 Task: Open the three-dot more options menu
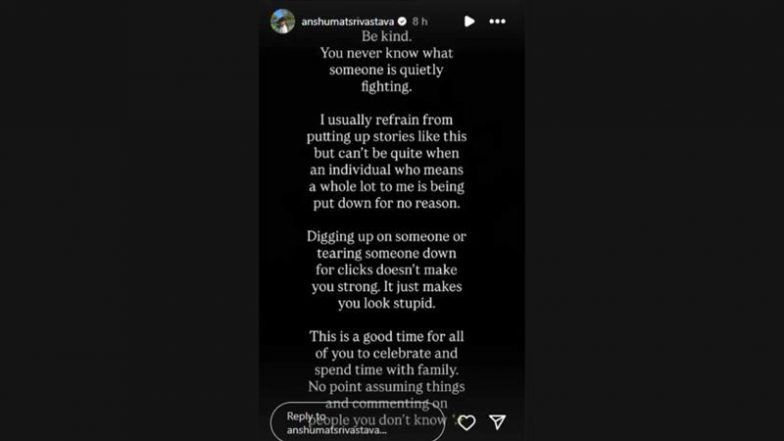(x=497, y=20)
